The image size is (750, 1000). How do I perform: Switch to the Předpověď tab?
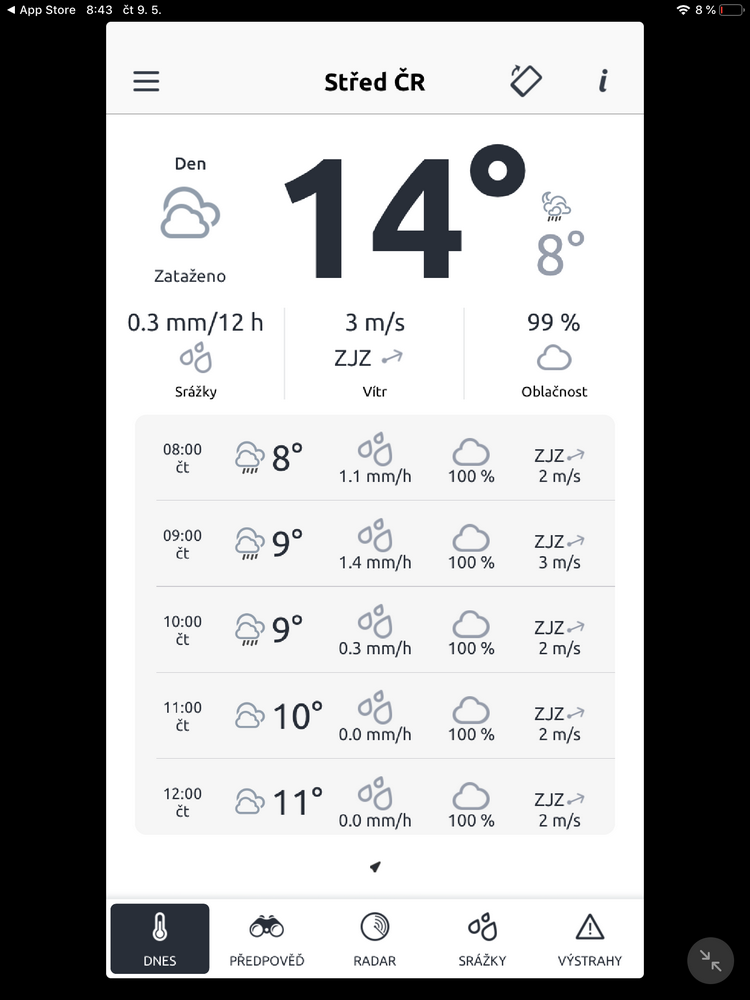click(x=267, y=940)
